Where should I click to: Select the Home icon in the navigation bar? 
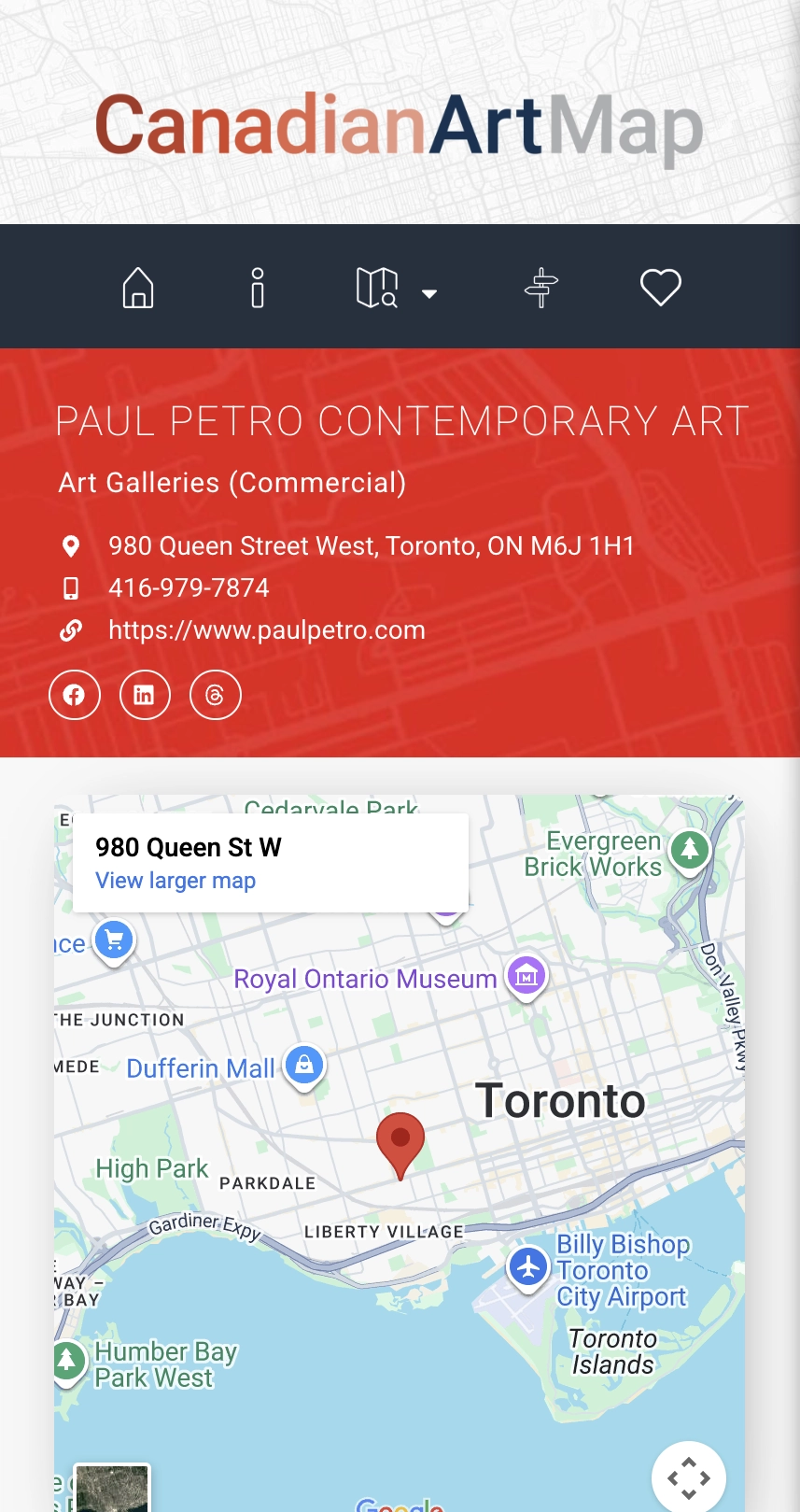[137, 288]
